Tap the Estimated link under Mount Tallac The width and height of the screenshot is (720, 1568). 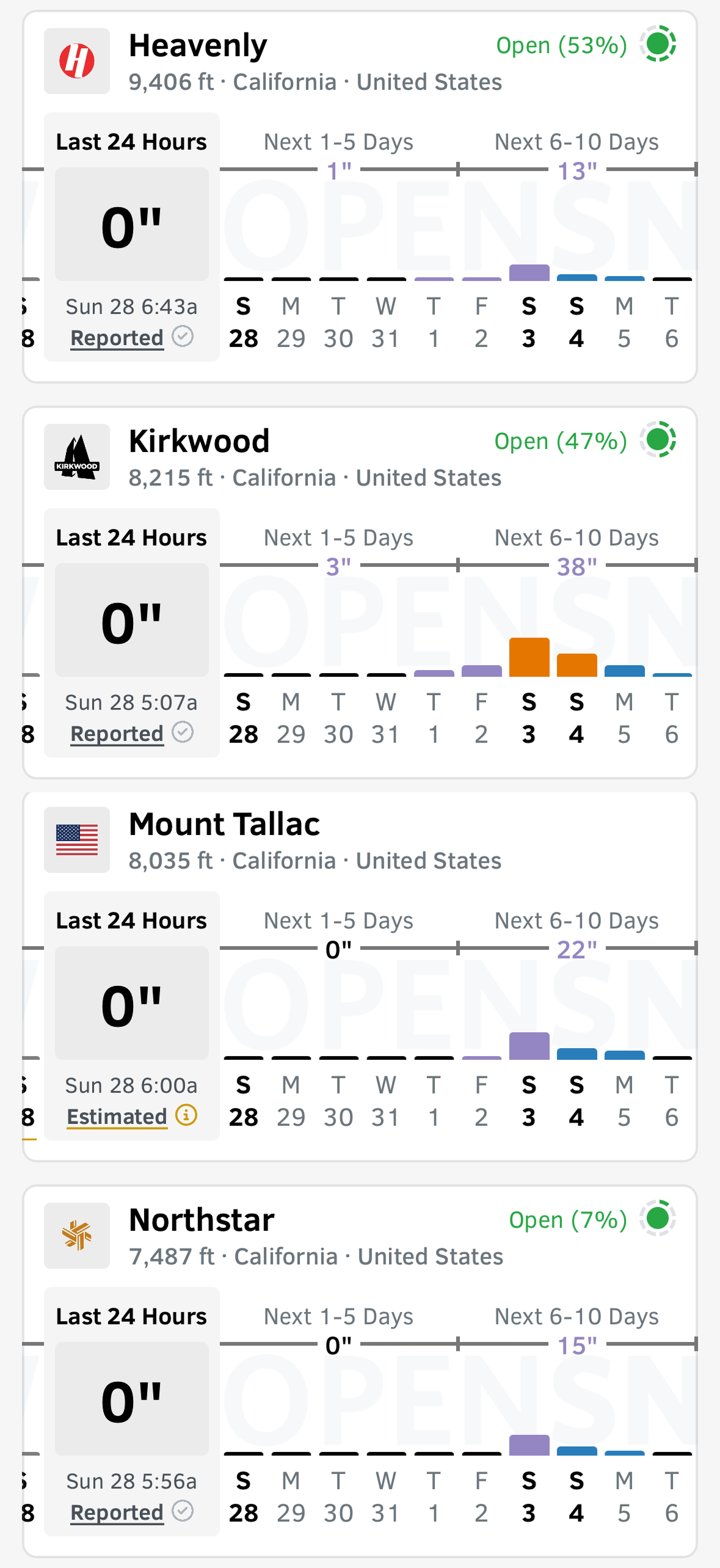coord(117,1117)
